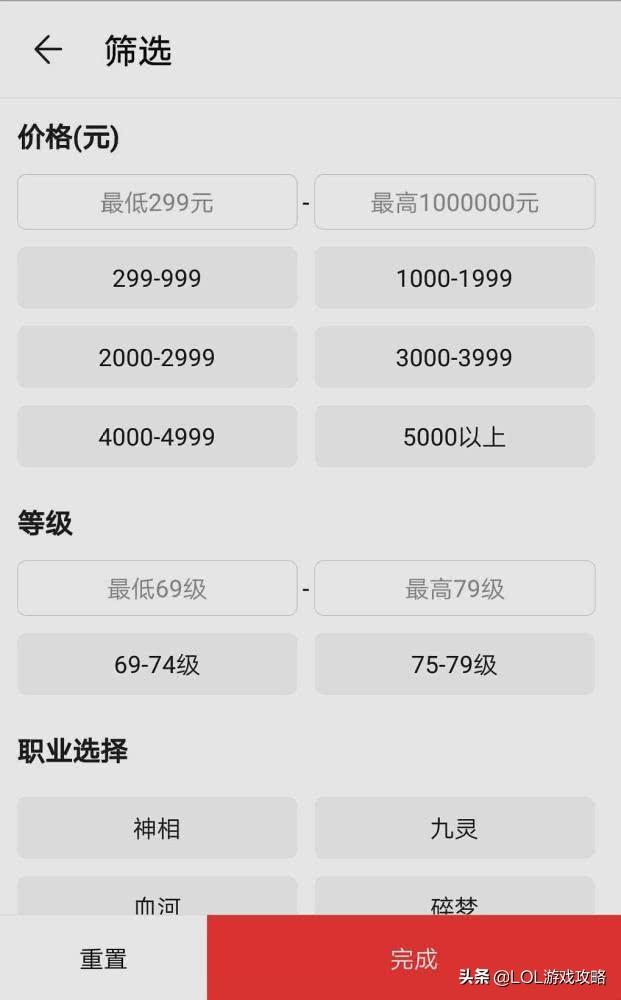Viewport: 621px width, 1000px height.
Task: Select the 4000-4999 price range
Action: point(157,436)
